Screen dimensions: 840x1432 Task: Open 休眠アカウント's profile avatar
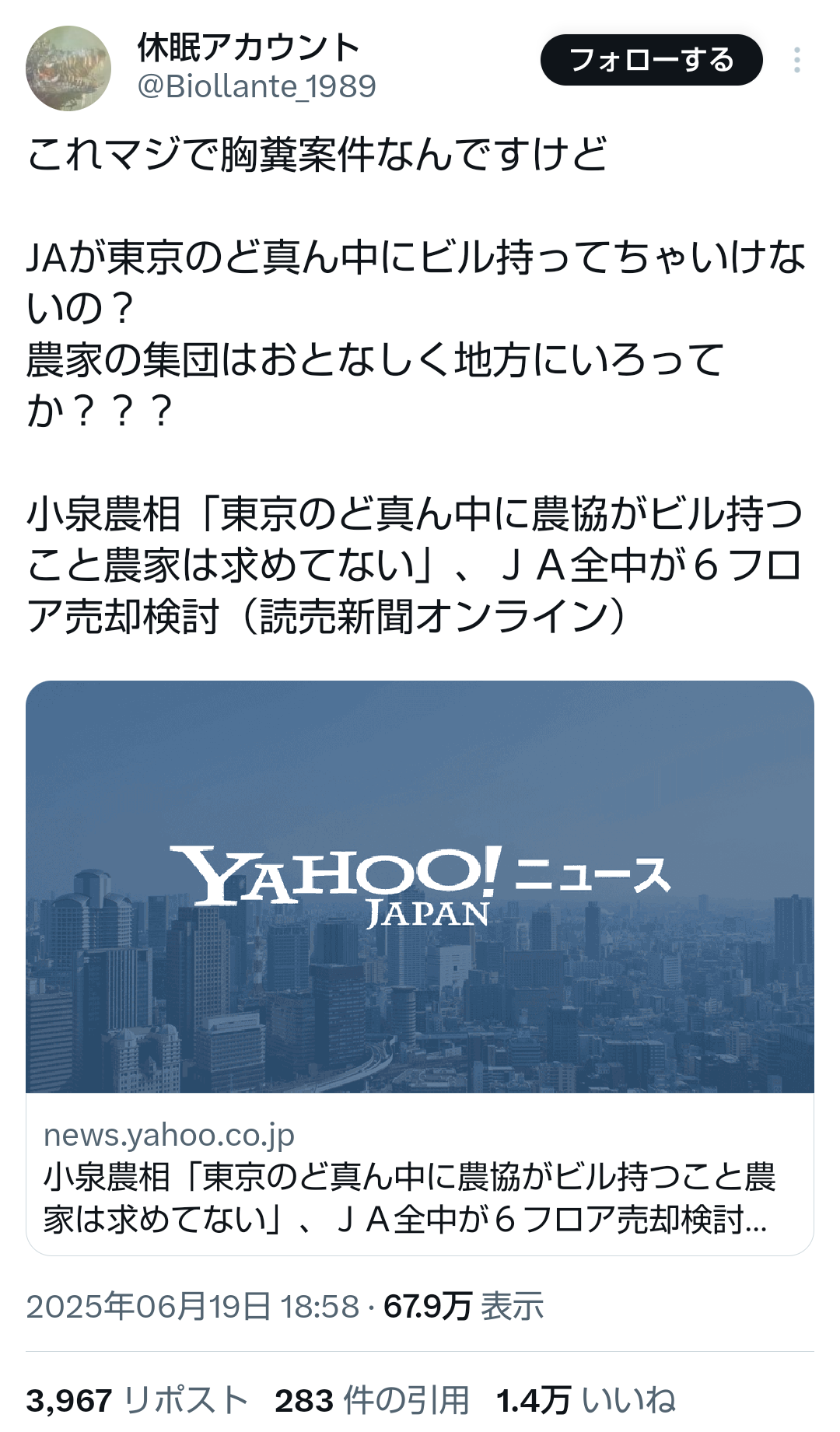[68, 68]
